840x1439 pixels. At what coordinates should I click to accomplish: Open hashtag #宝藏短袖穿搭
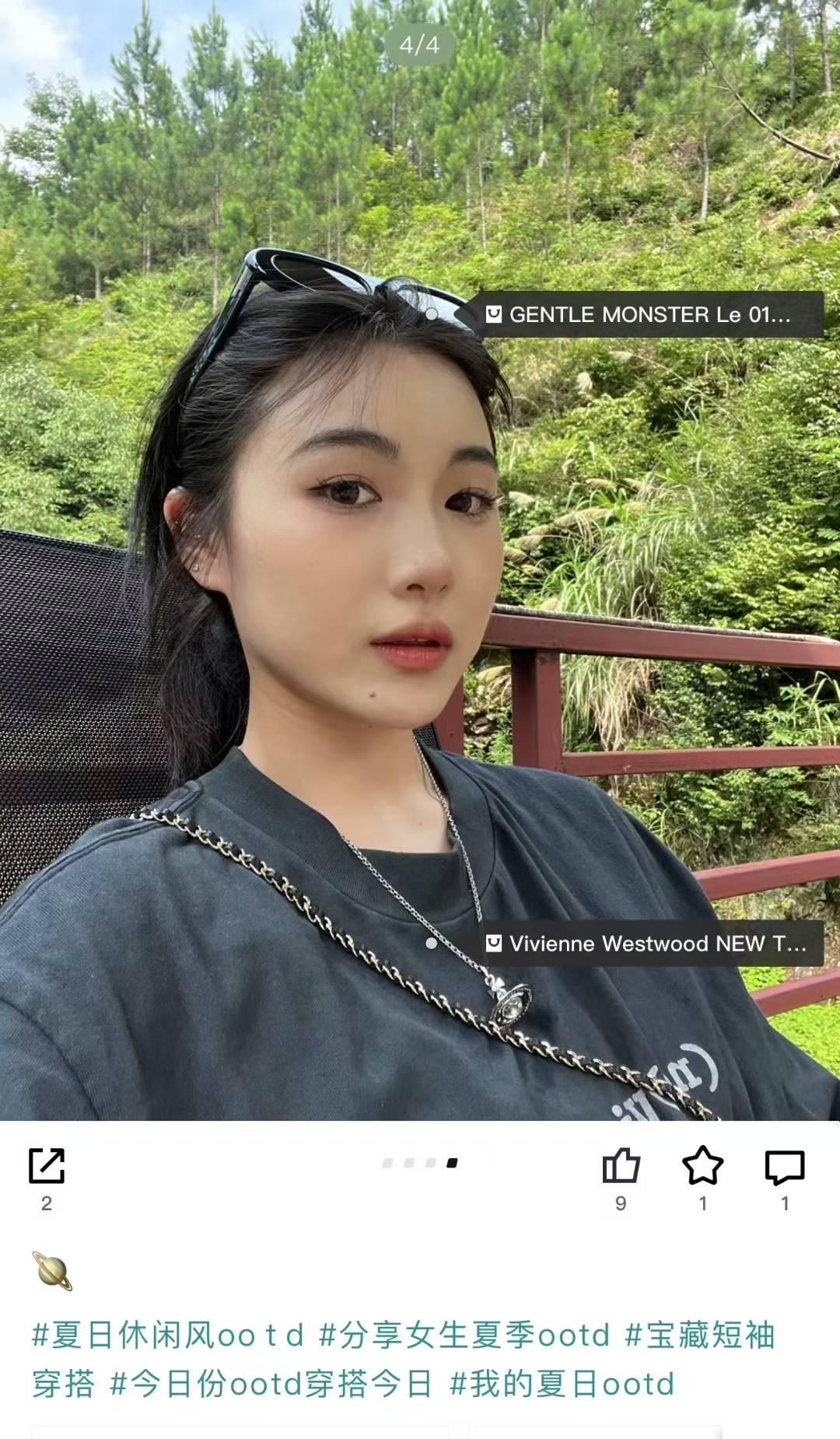coord(700,1336)
